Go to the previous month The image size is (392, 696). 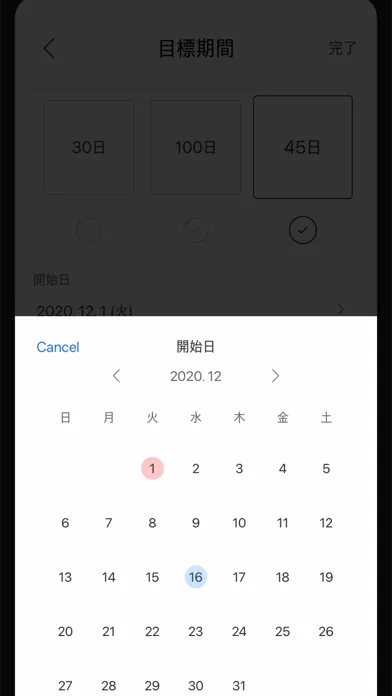click(117, 376)
